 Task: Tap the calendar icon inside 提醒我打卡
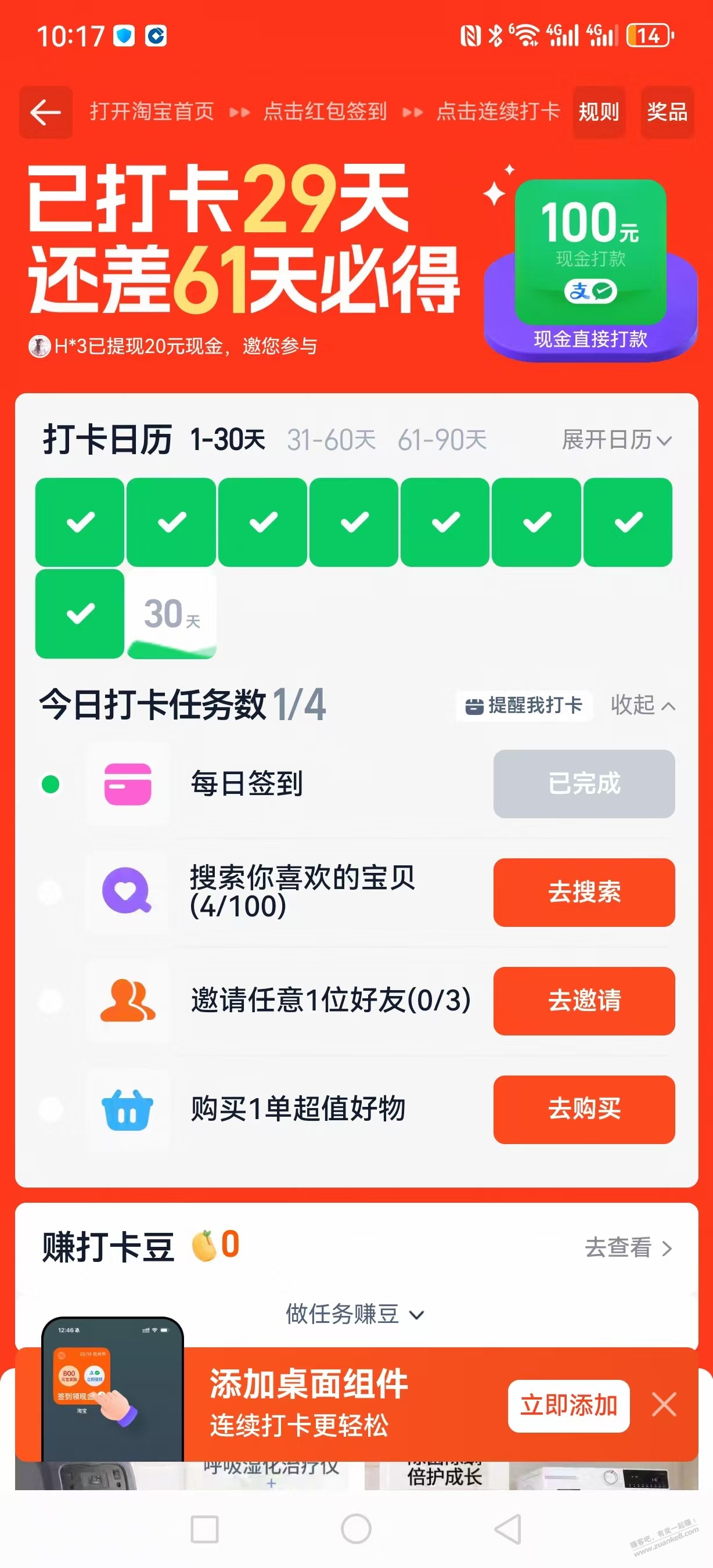476,706
